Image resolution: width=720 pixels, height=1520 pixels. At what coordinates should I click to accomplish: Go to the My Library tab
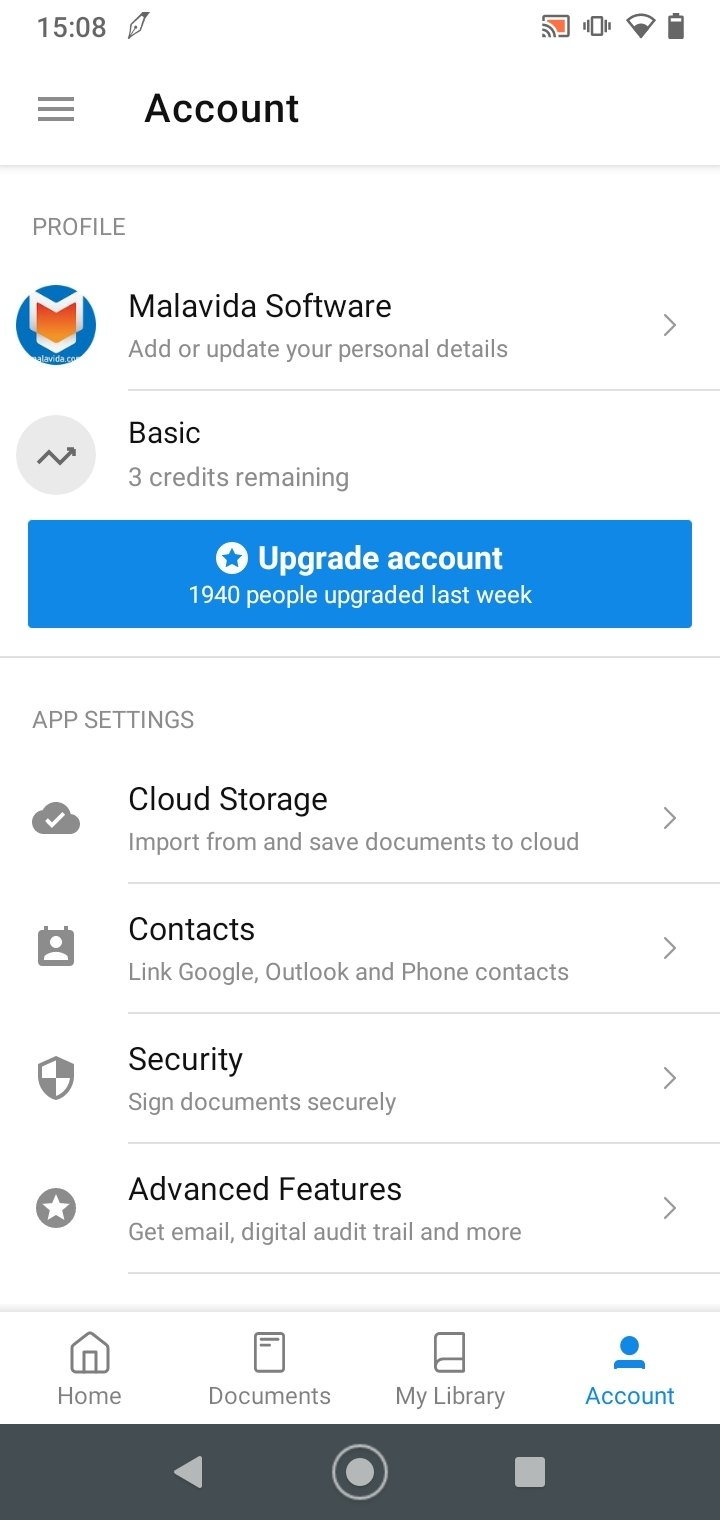coord(450,1368)
